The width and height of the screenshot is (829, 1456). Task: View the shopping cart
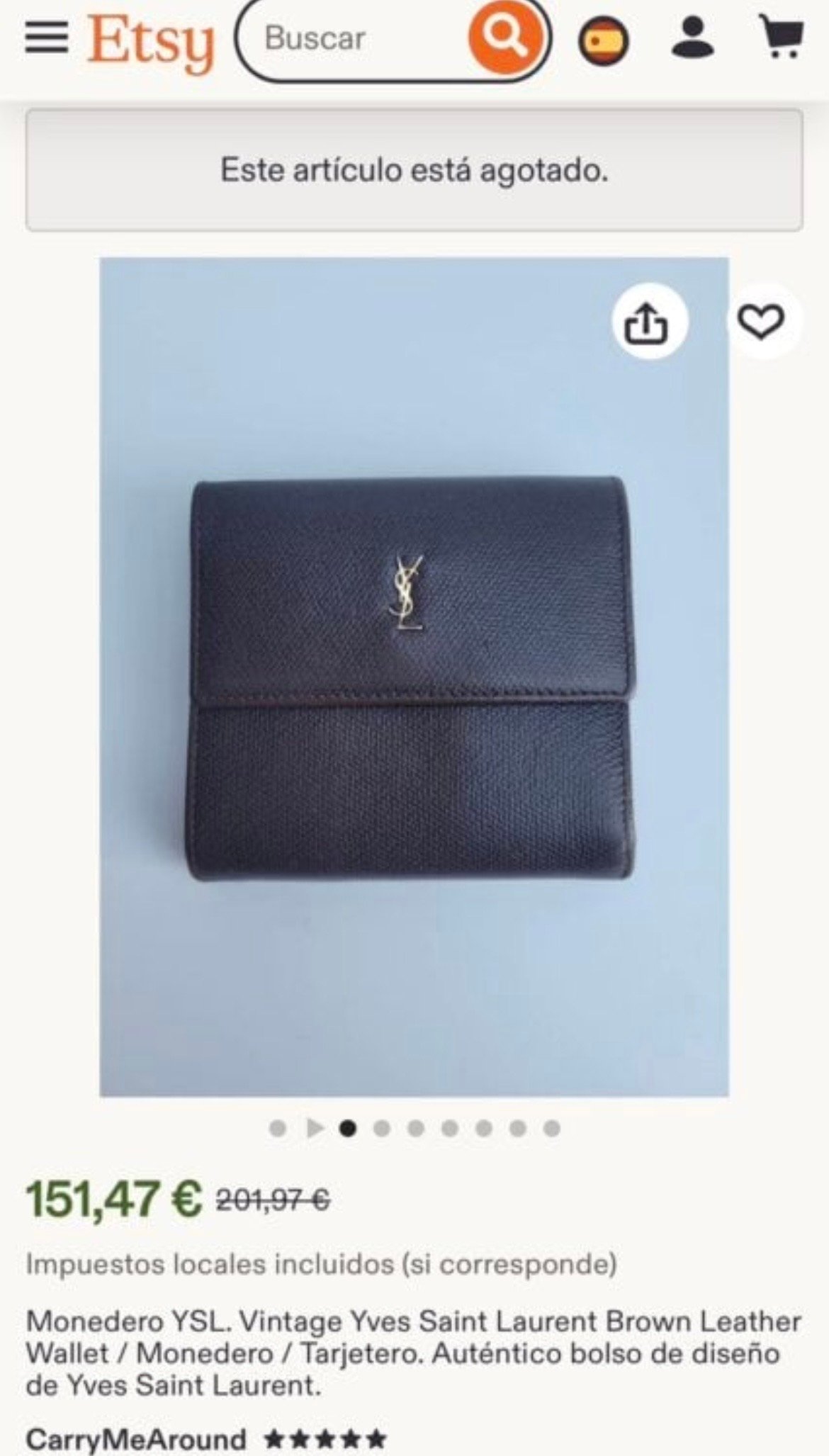point(781,38)
